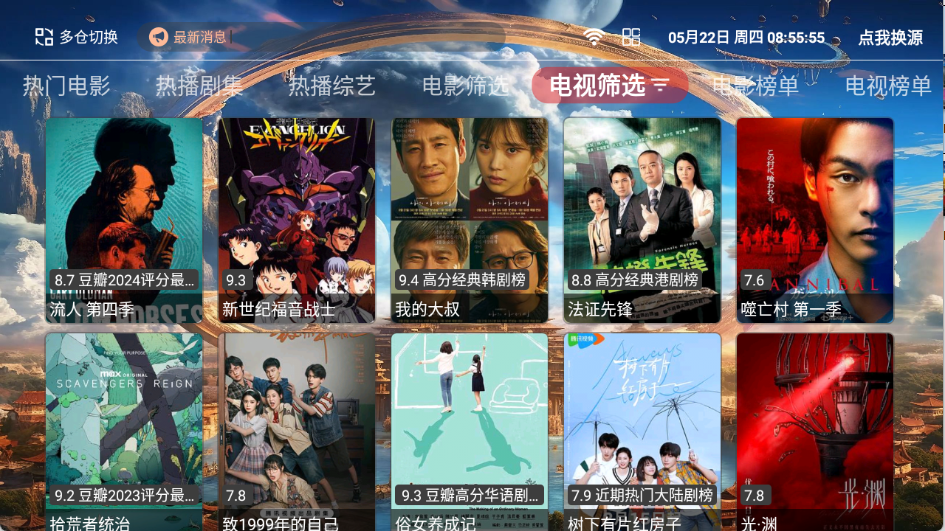Open the 多仓切换 repository switcher
The height and width of the screenshot is (531, 945).
pyautogui.click(x=77, y=37)
